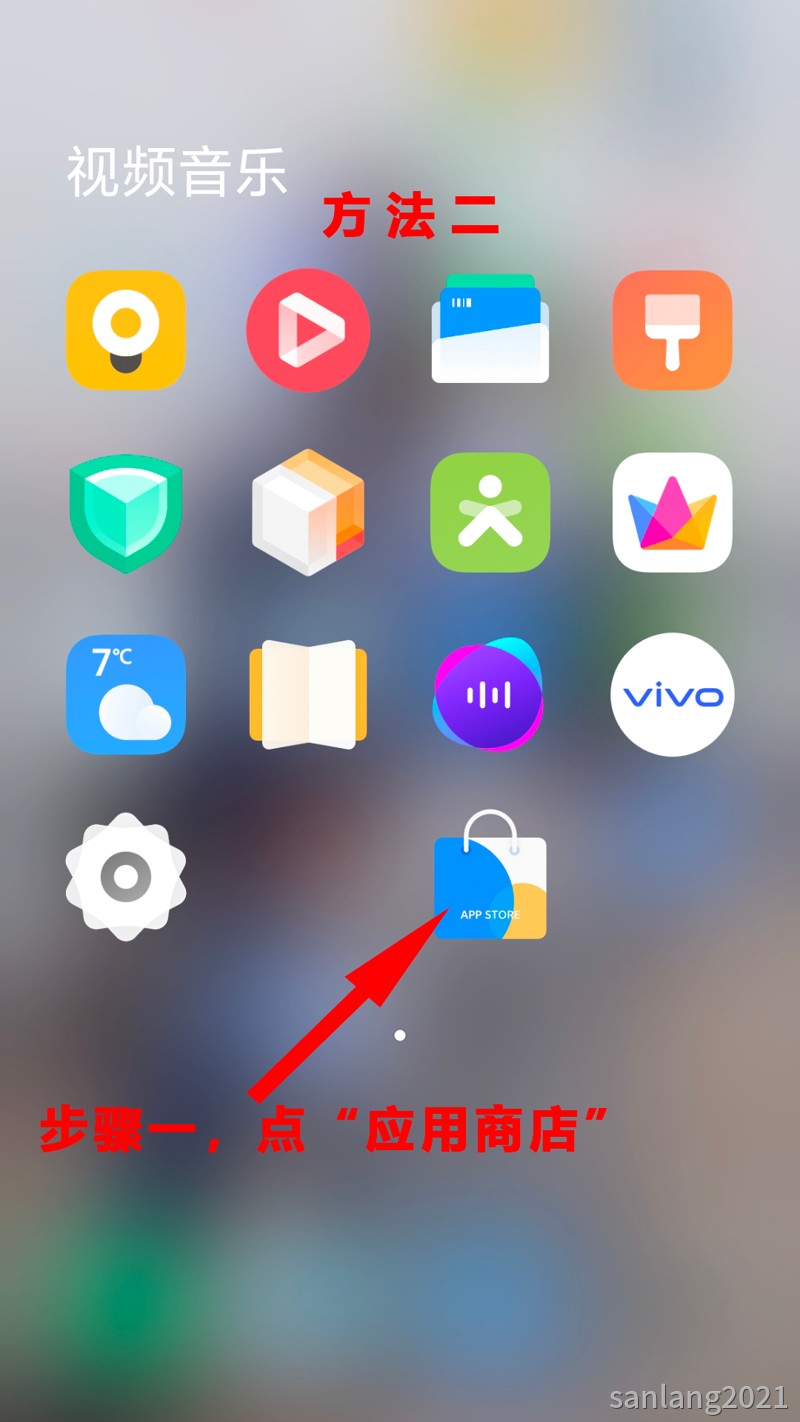The height and width of the screenshot is (1422, 800).
Task: Open the vivo official app
Action: [672, 695]
